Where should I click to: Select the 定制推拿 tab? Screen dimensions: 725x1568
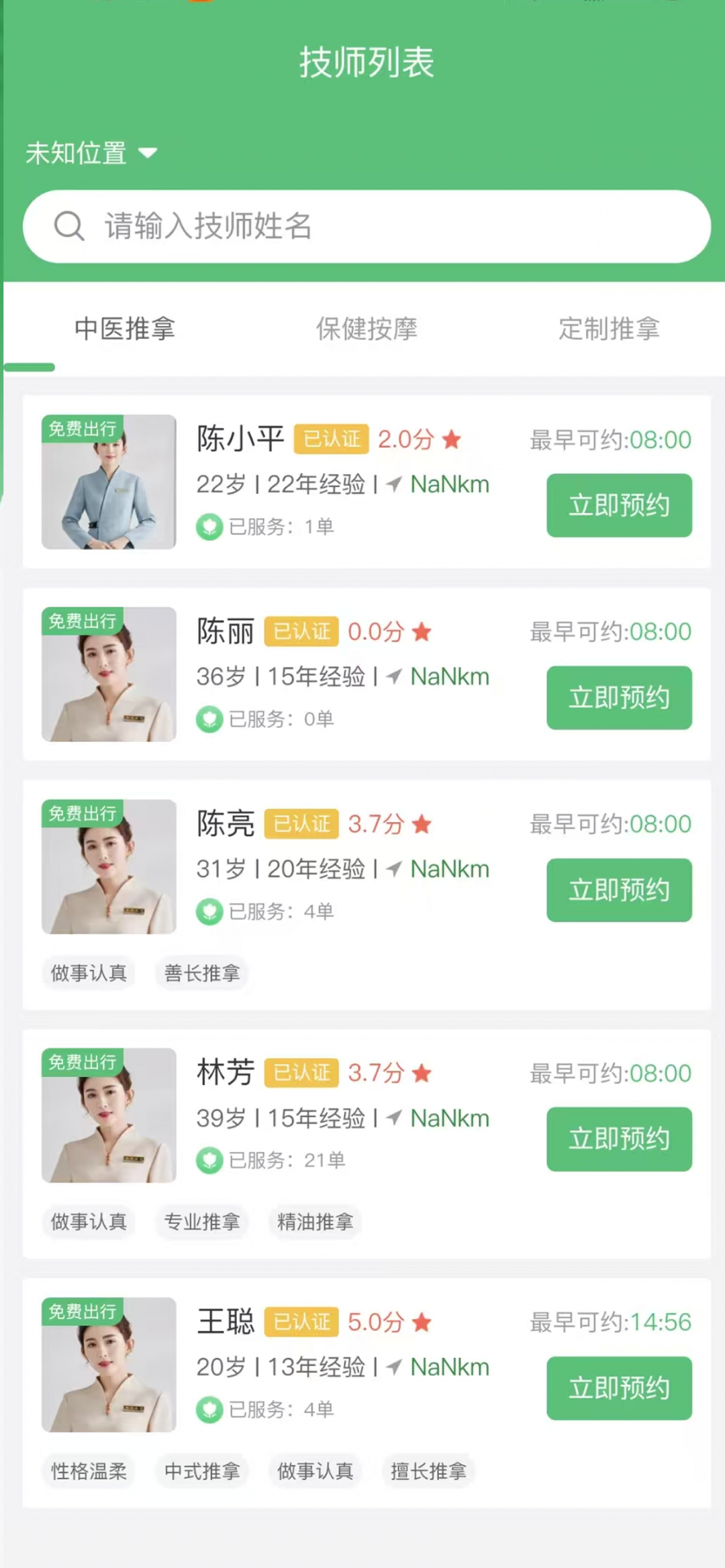(609, 329)
